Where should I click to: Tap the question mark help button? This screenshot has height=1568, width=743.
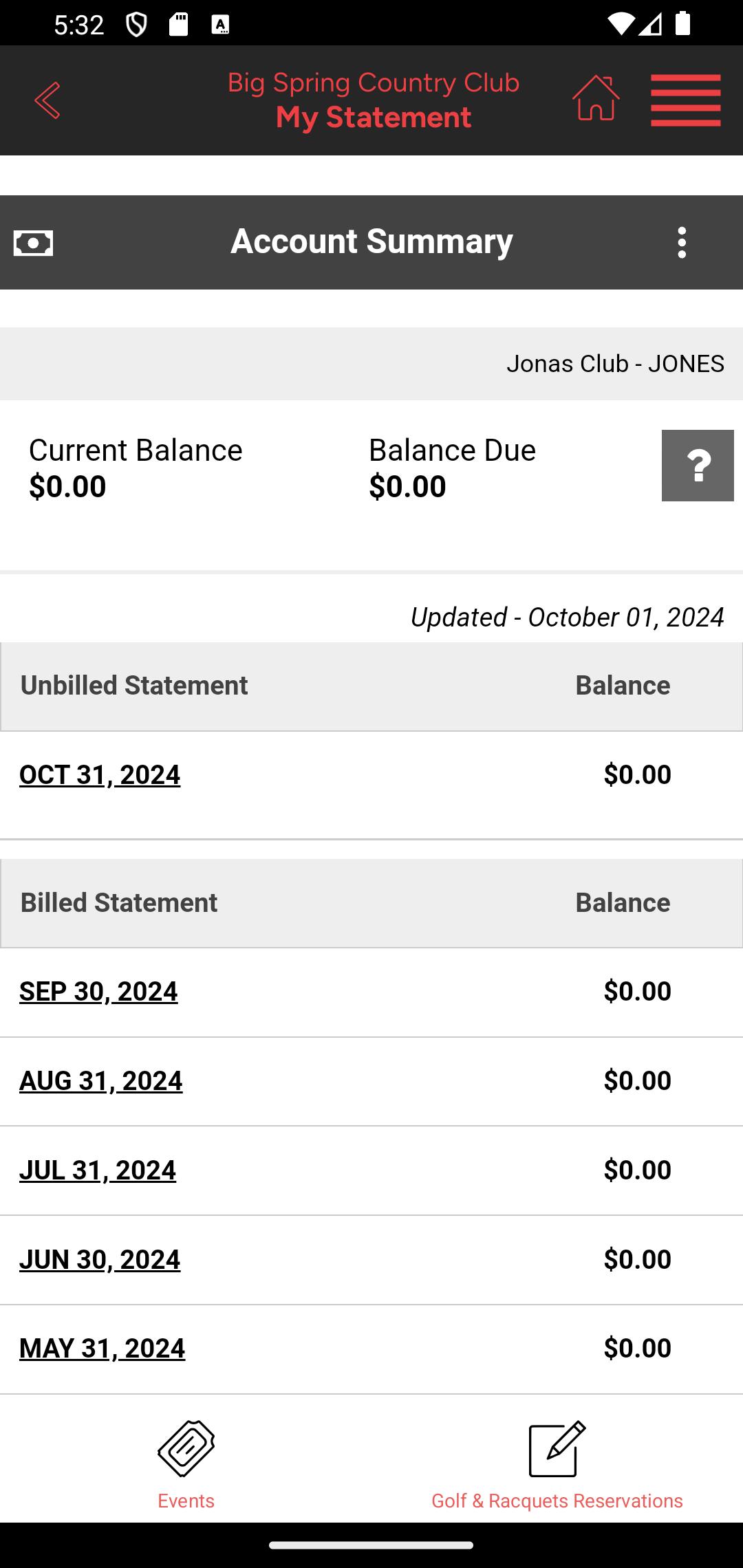pyautogui.click(x=698, y=466)
